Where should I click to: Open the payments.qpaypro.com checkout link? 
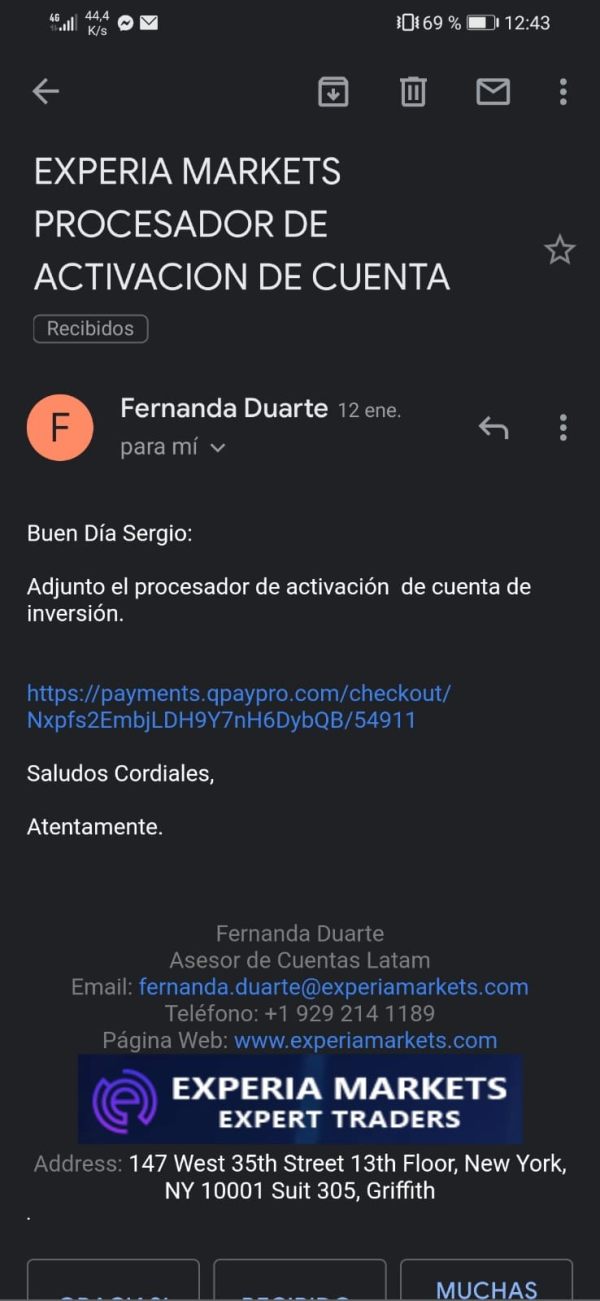[238, 706]
